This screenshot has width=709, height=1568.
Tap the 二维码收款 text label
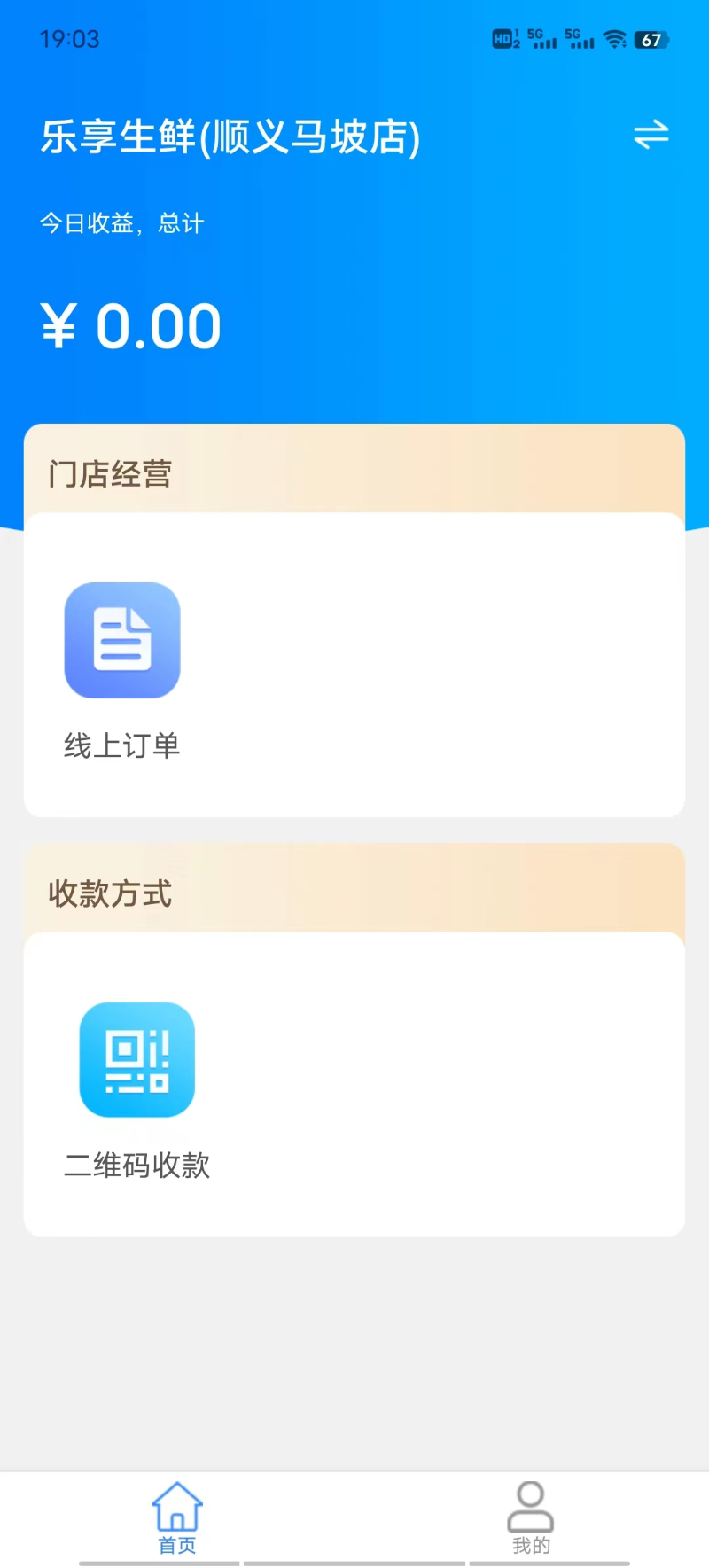(x=136, y=1165)
